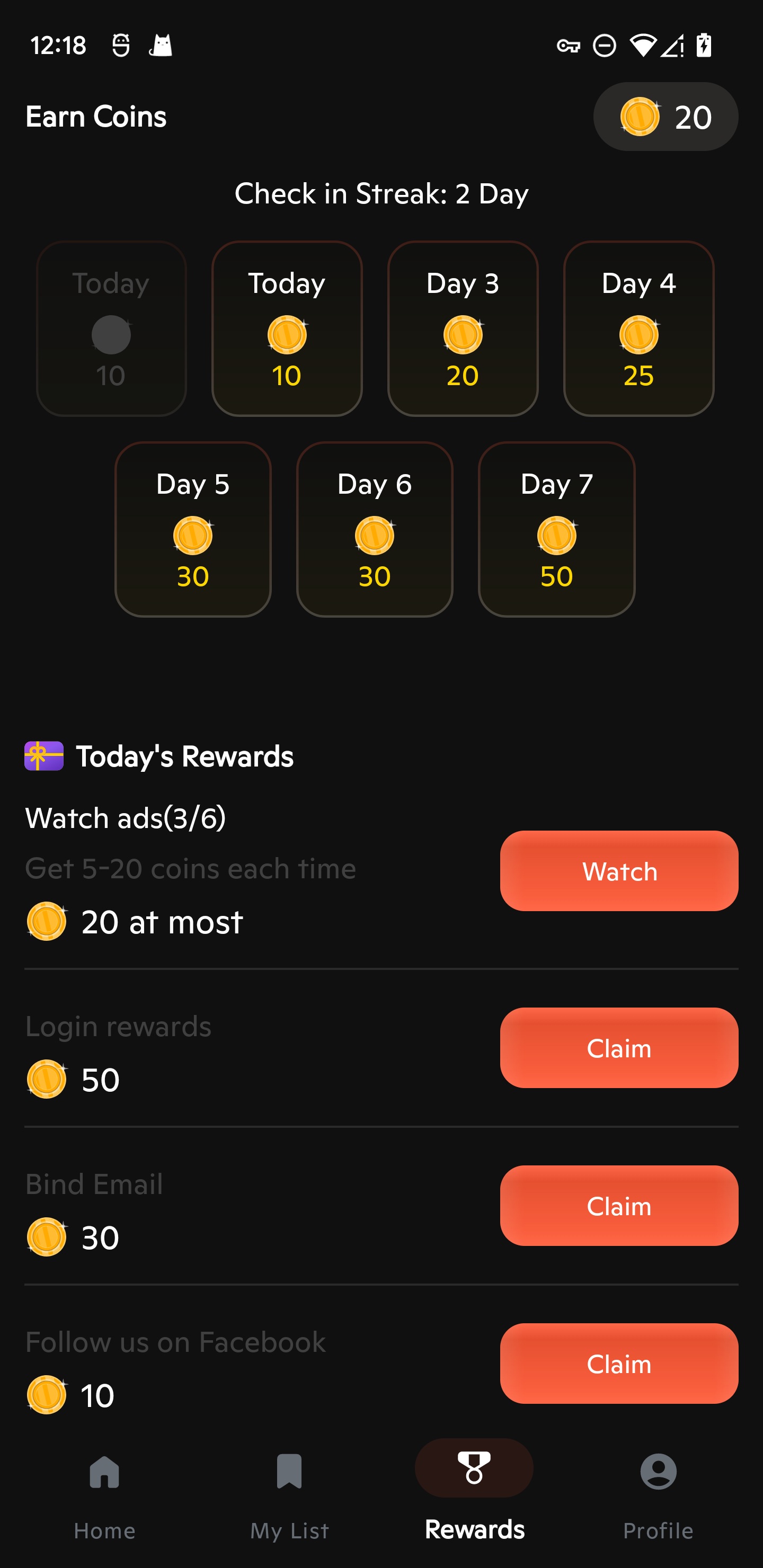Go to the Profile tab
This screenshot has width=763, height=1568.
tap(658, 1495)
